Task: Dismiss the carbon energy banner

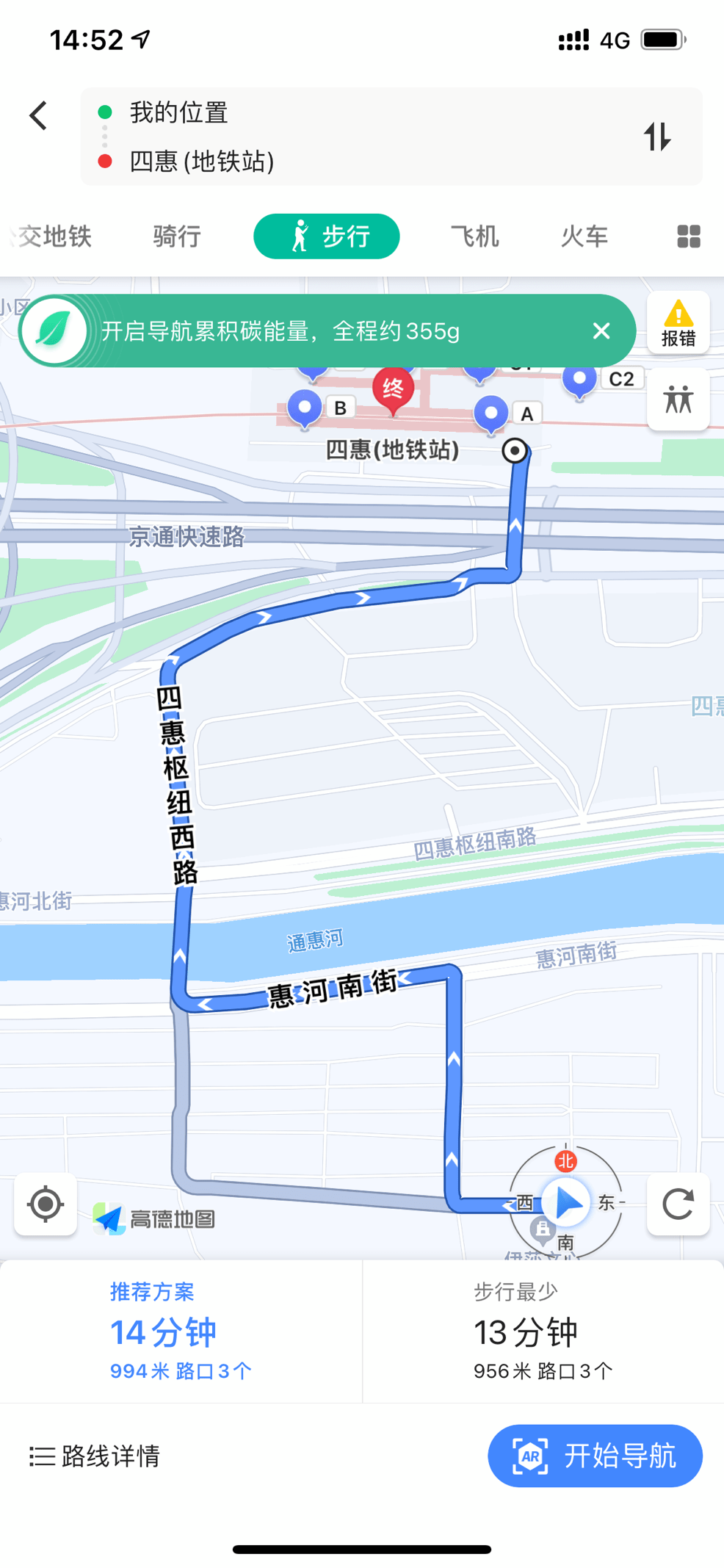Action: [x=601, y=331]
